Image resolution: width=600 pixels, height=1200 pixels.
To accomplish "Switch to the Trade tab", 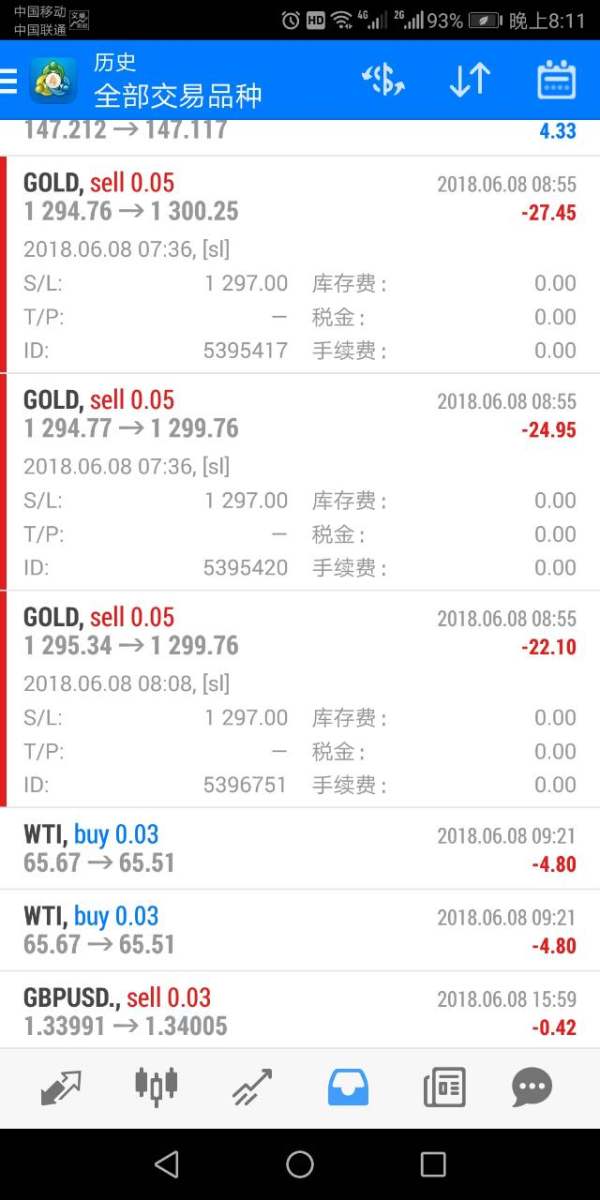I will click(252, 1087).
